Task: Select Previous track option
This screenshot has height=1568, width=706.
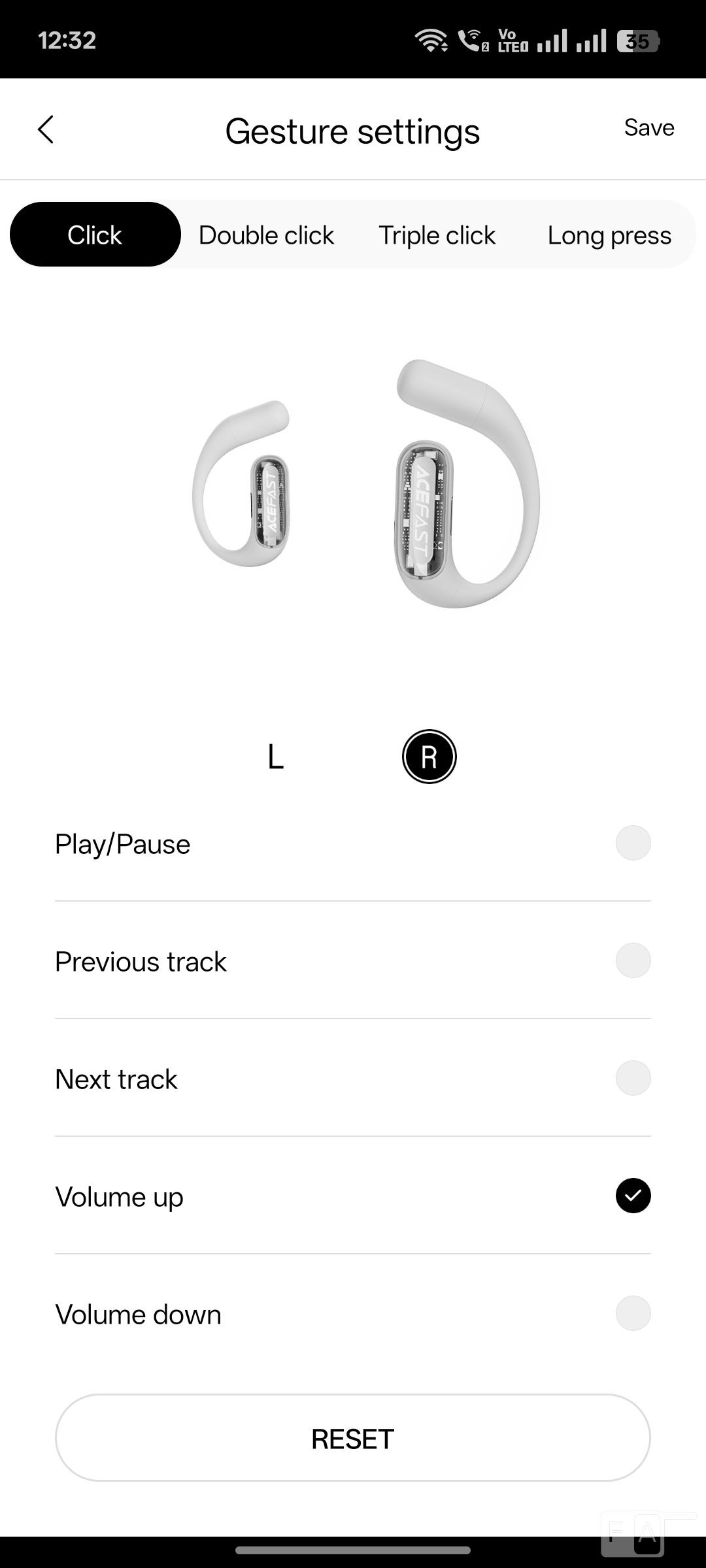Action: tap(353, 961)
